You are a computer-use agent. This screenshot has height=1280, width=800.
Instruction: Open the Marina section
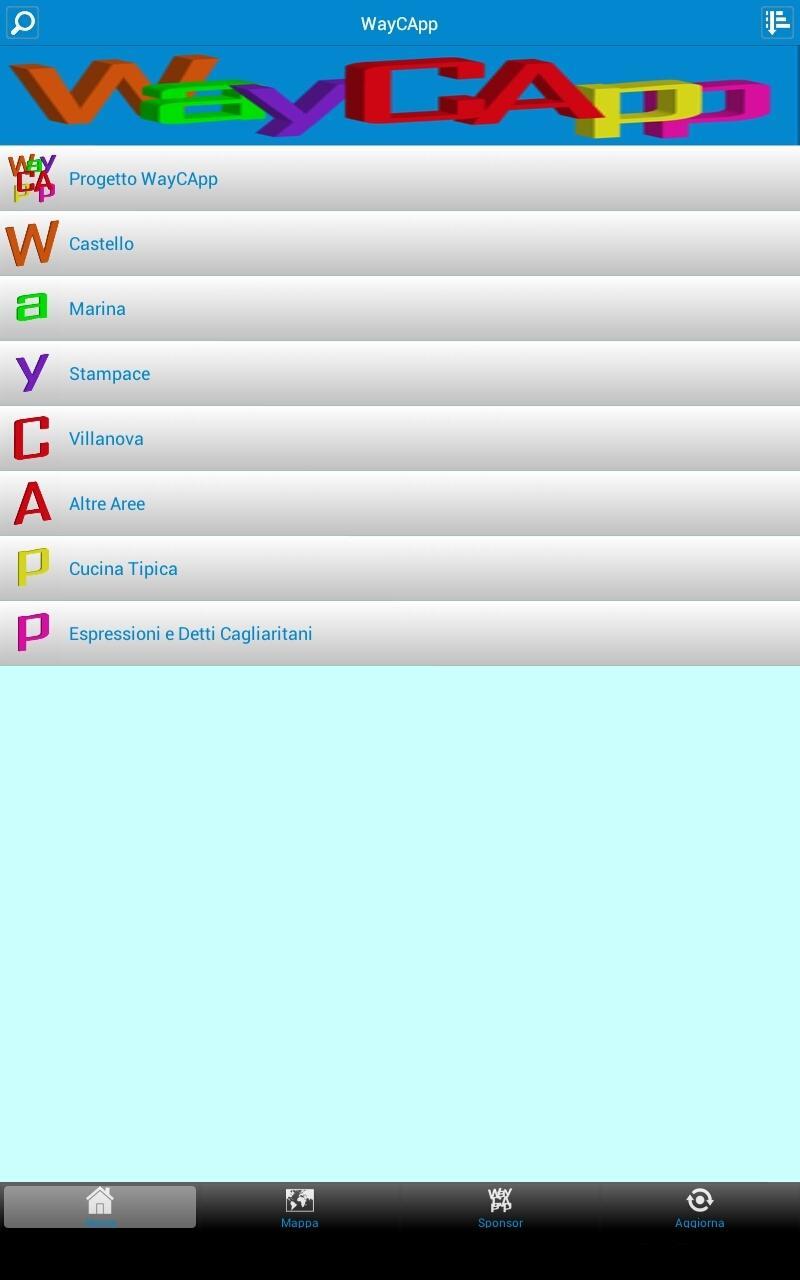(400, 309)
